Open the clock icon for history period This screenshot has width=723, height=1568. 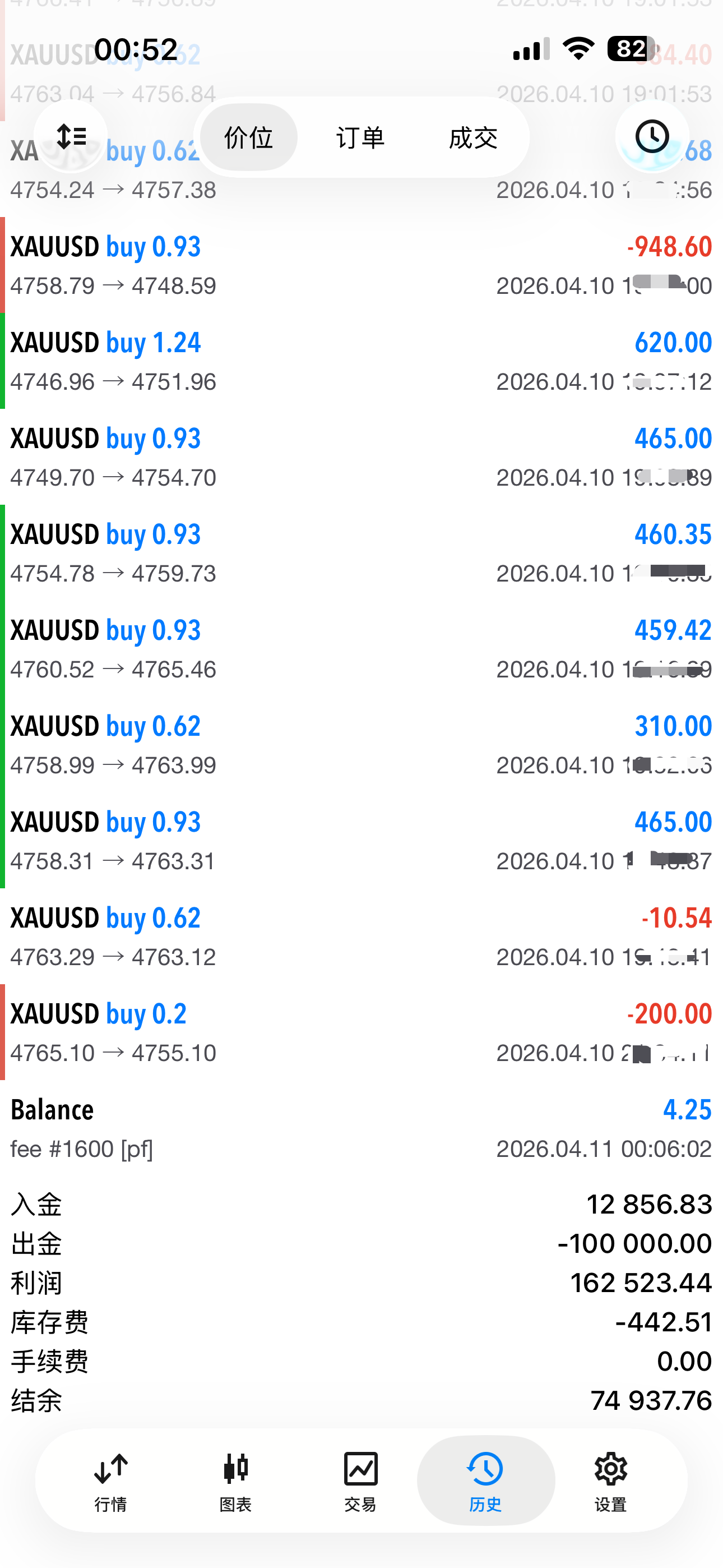pyautogui.click(x=652, y=137)
